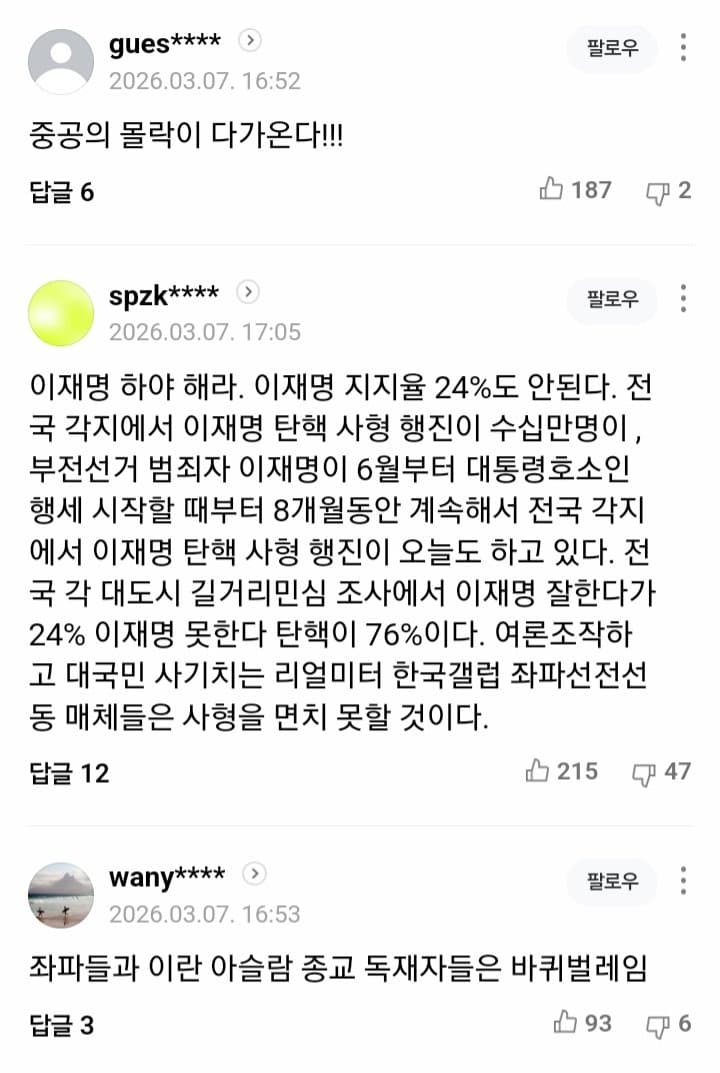Follow the user spzk****
Image resolution: width=720 pixels, height=1073 pixels.
612,299
